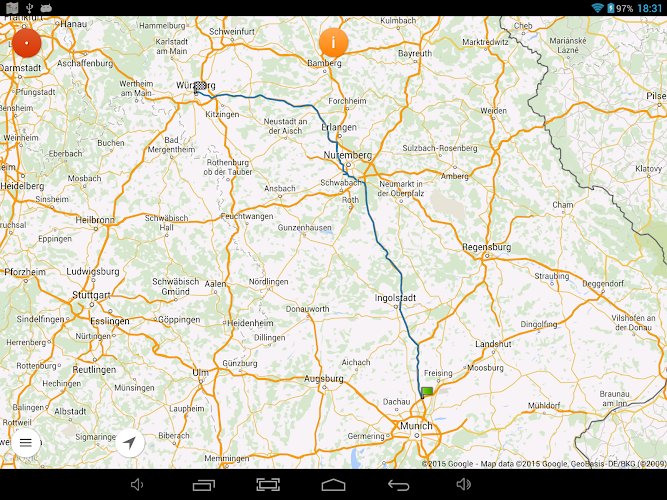This screenshot has width=667, height=500.
Task: Take a screenshot with navigation bar icon
Action: click(267, 485)
